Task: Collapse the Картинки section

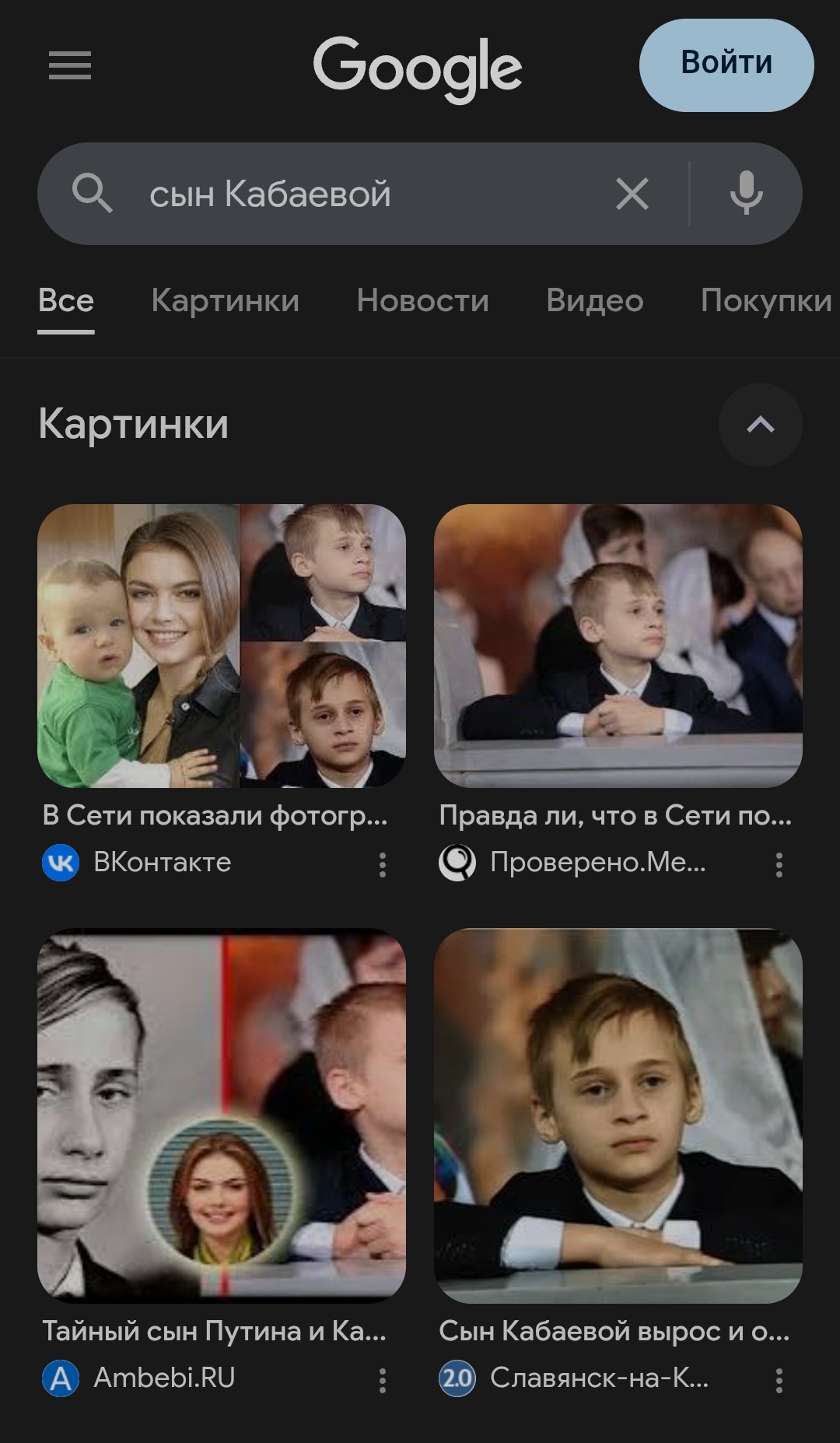Action: (760, 425)
